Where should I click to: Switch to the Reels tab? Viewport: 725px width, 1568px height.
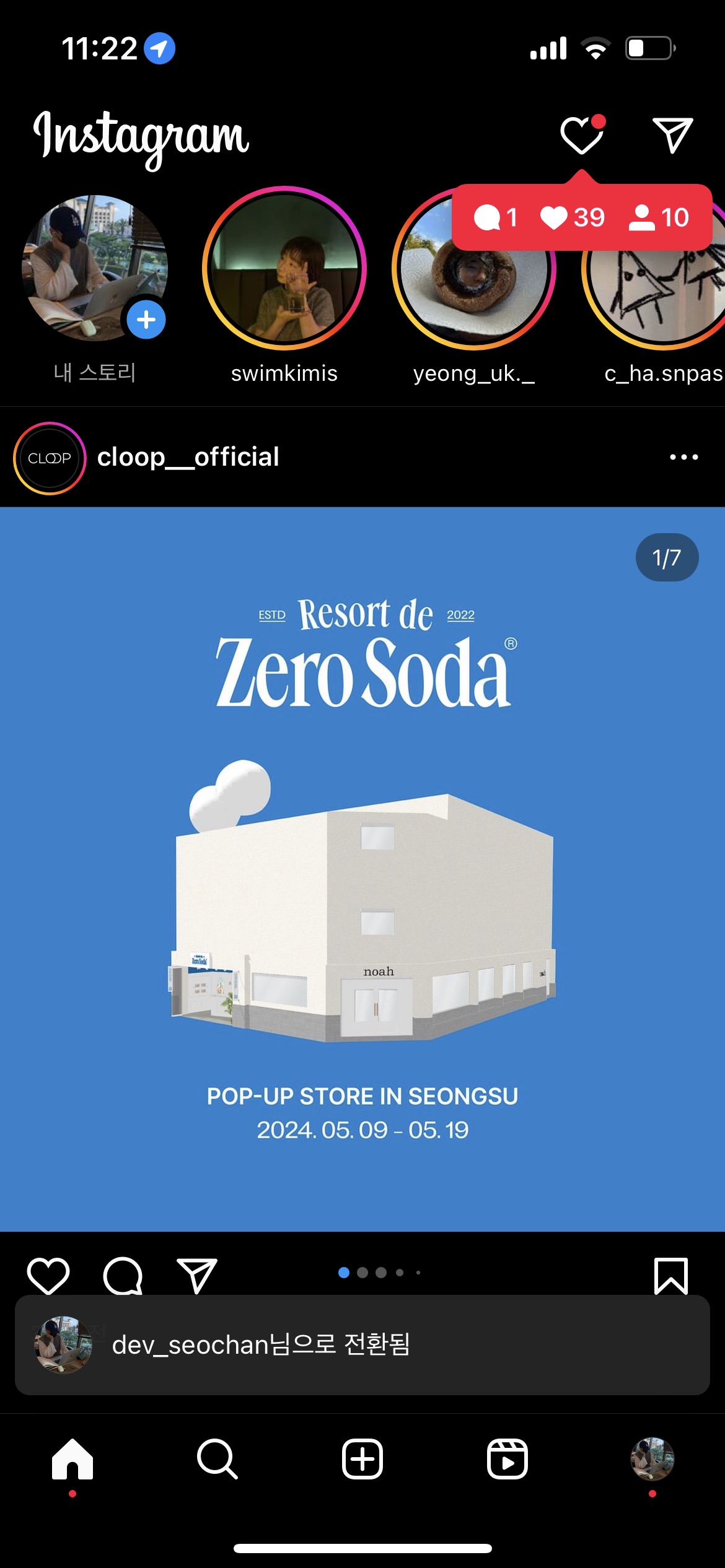507,1459
